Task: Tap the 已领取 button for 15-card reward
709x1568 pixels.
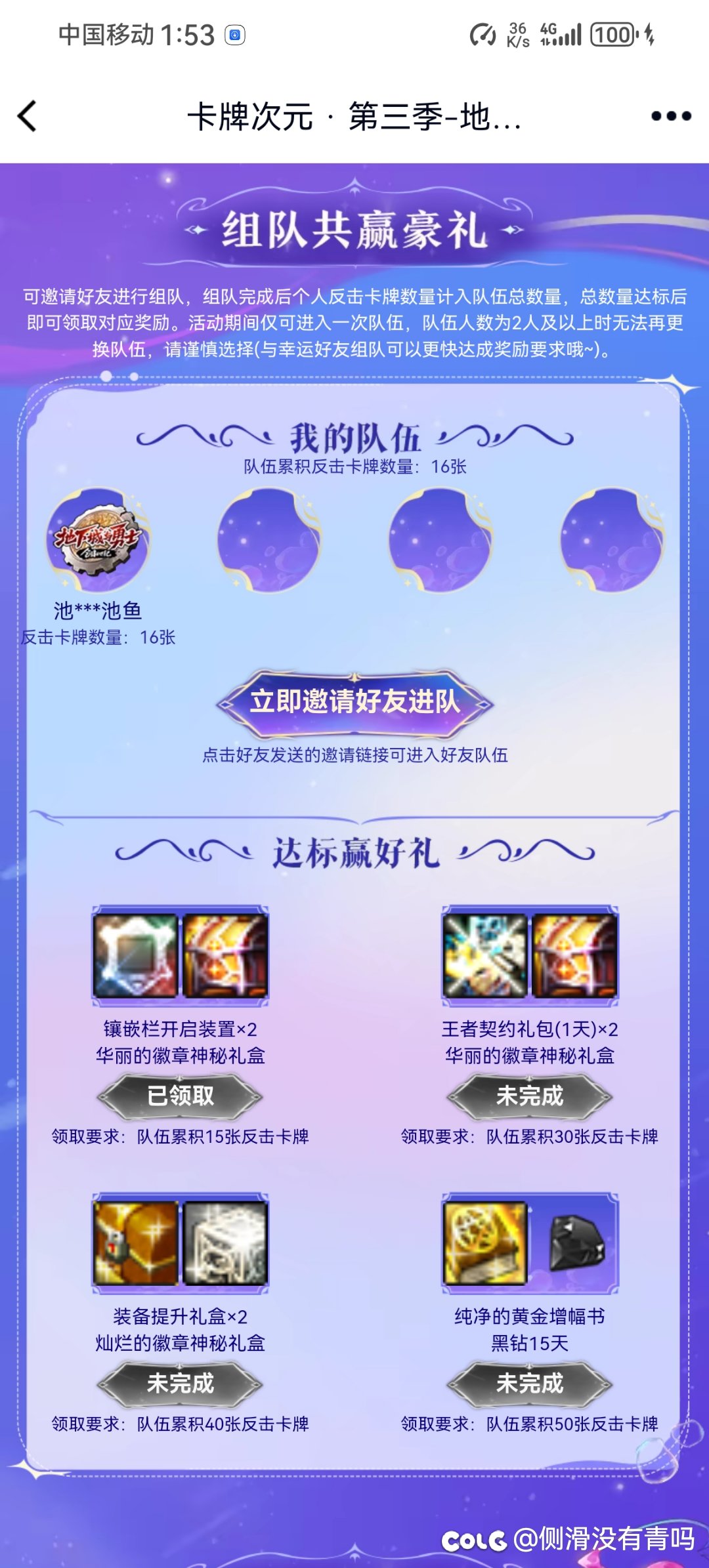Action: pos(180,1096)
